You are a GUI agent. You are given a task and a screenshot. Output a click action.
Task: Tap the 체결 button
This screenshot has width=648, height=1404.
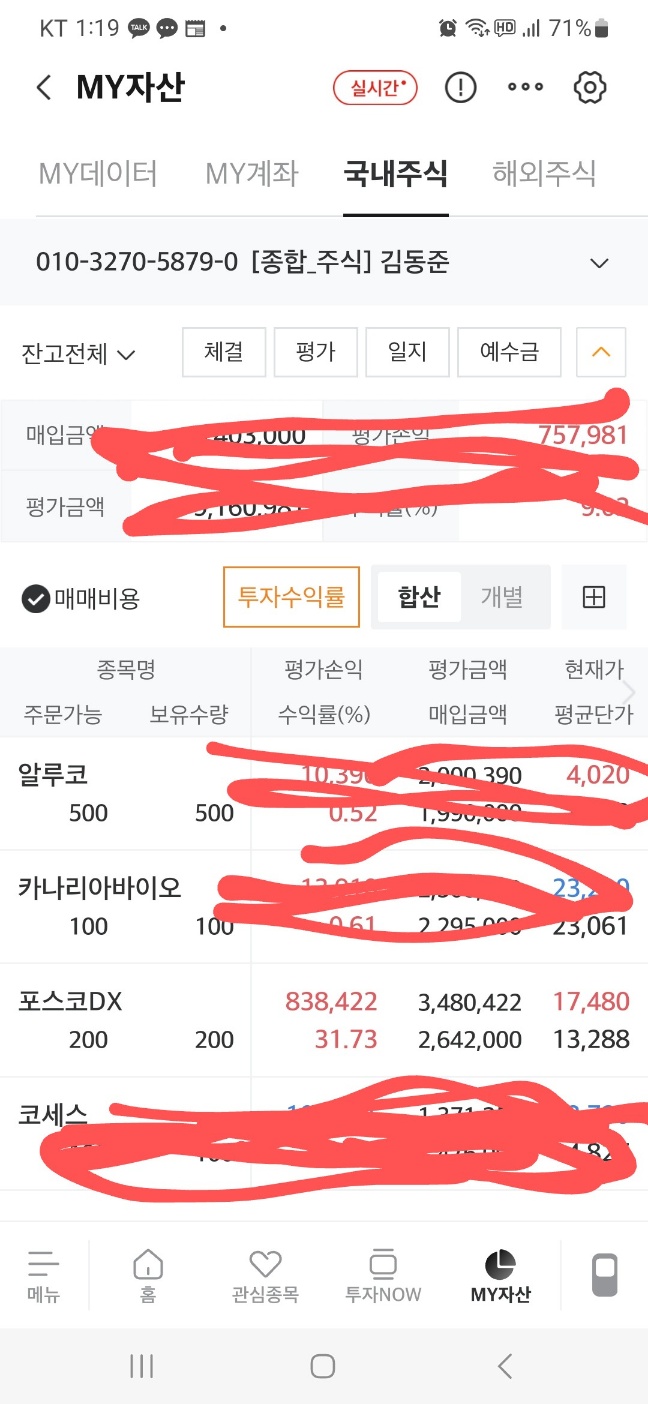coord(225,352)
